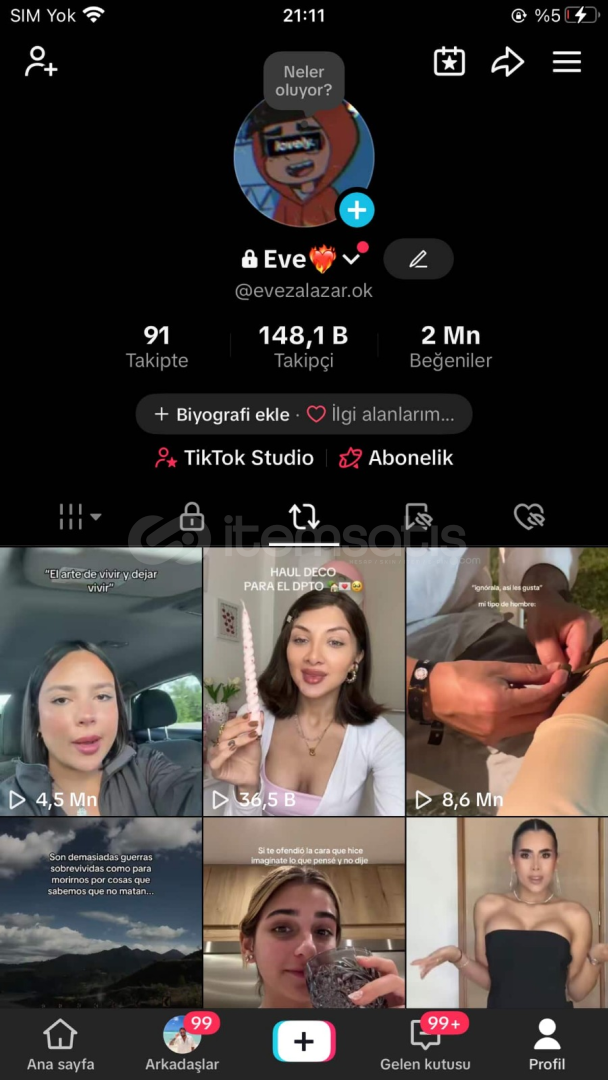Screen dimensions: 608x1080
Task: Switch to the videos grid tab
Action: coord(79,516)
